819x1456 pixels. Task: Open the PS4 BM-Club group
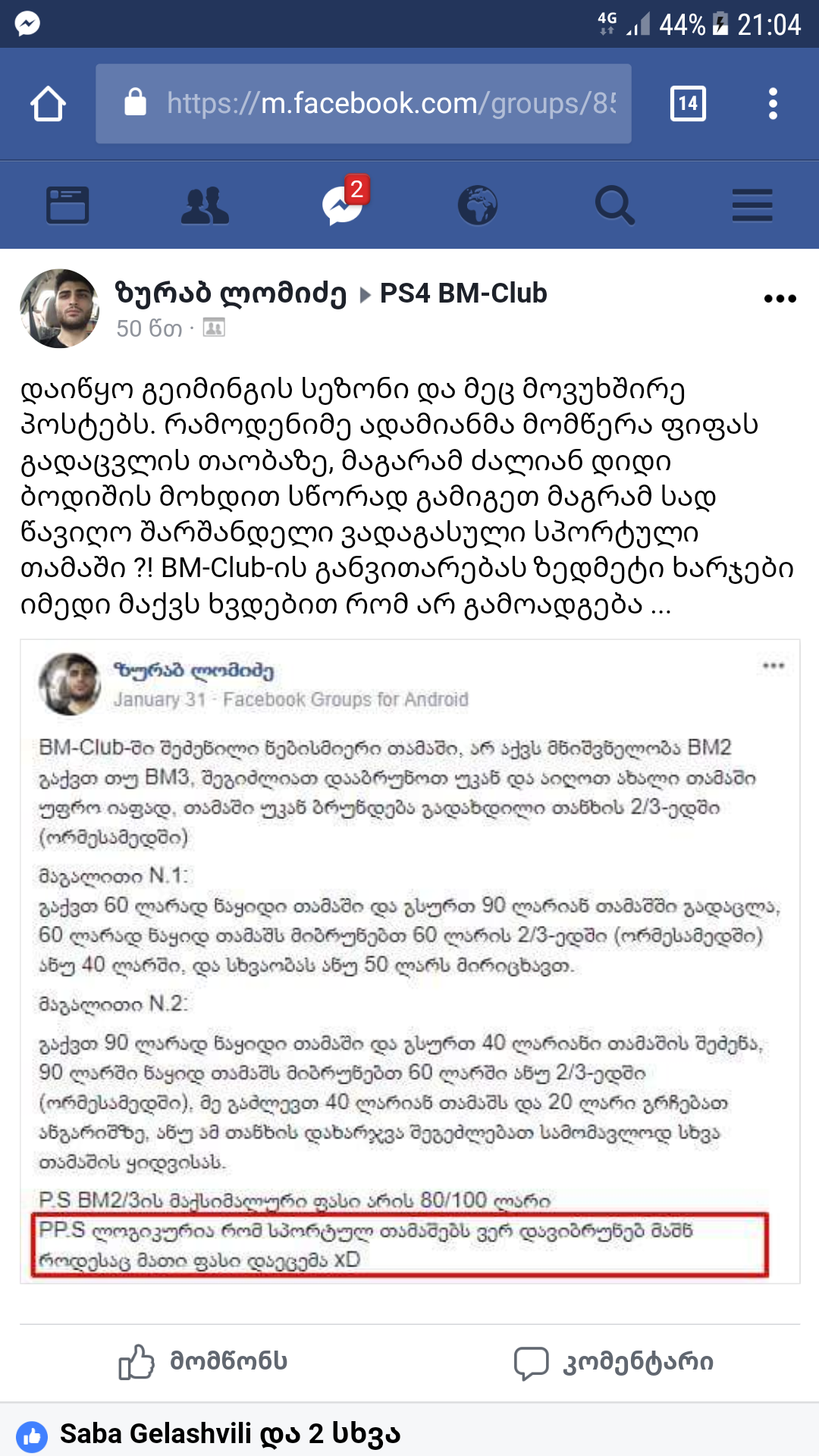pyautogui.click(x=463, y=293)
